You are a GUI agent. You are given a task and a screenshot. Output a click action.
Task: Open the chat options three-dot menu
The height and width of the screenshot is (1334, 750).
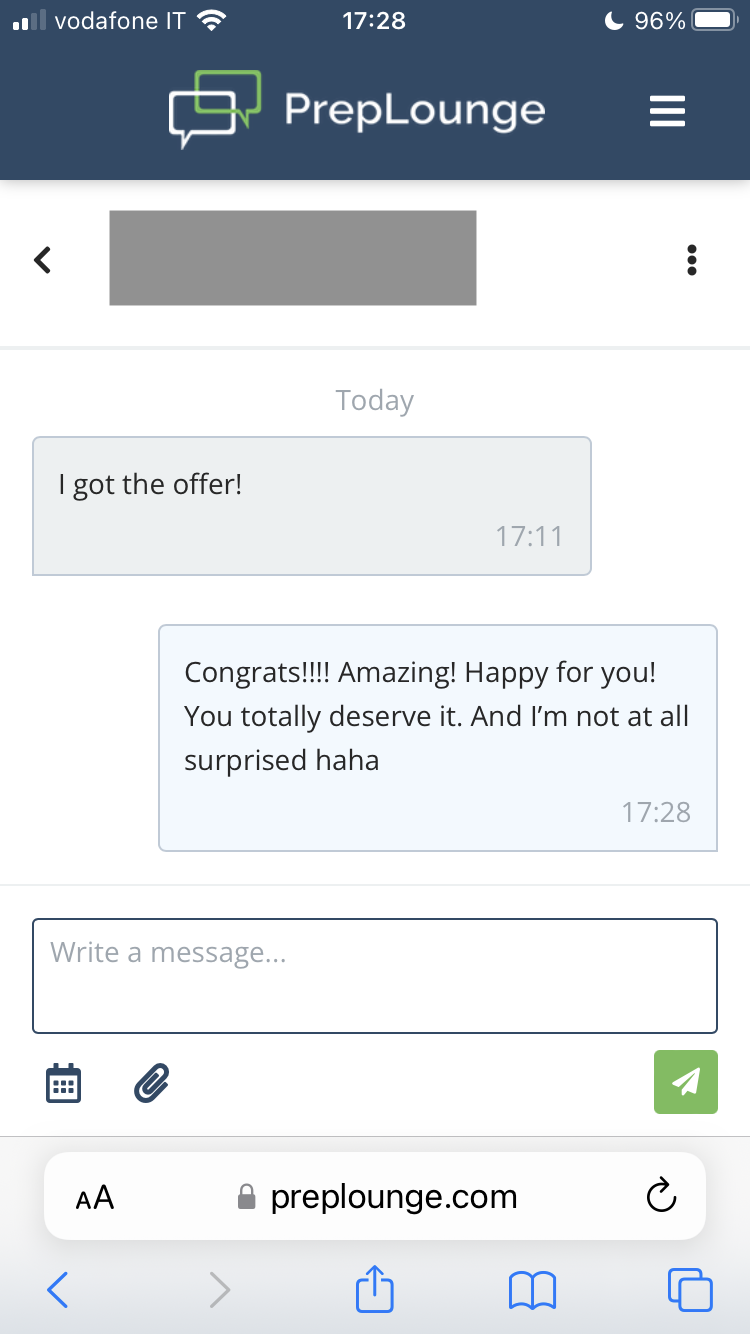[x=691, y=260]
